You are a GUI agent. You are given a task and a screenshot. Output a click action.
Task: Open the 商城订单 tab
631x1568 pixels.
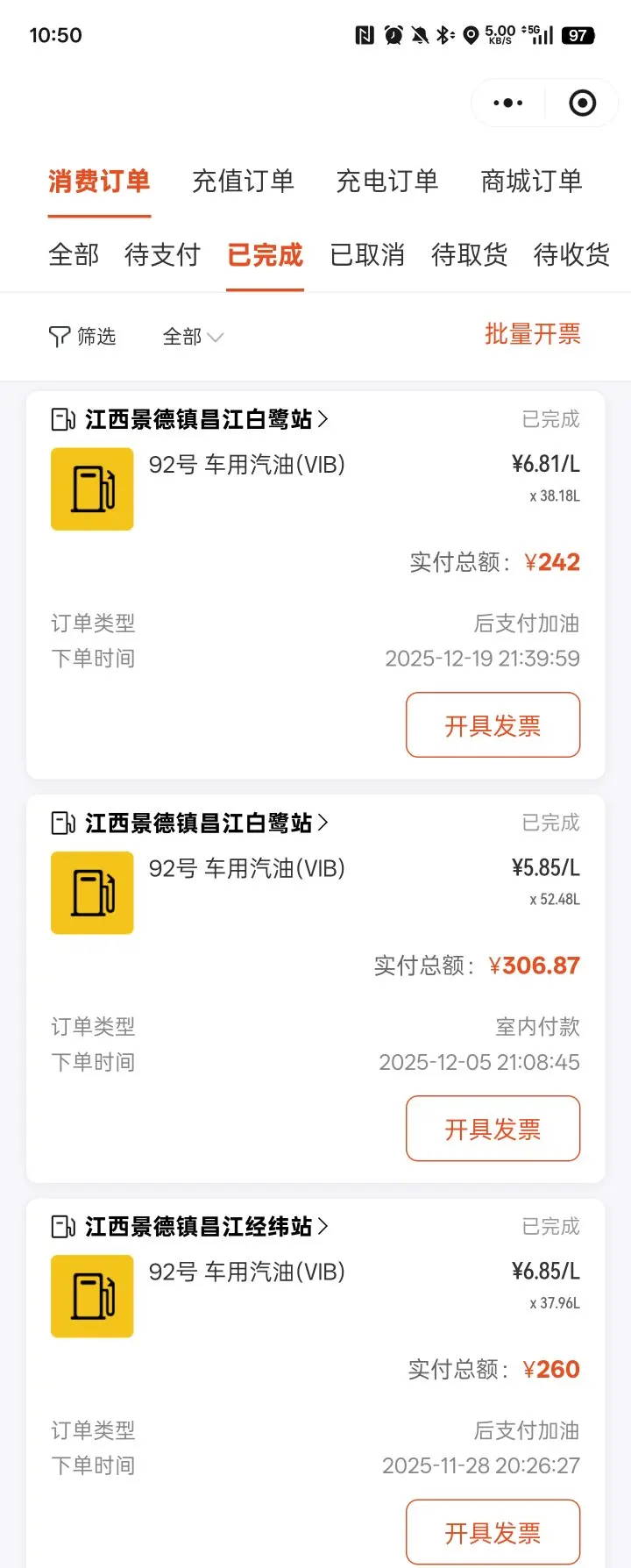tap(531, 182)
